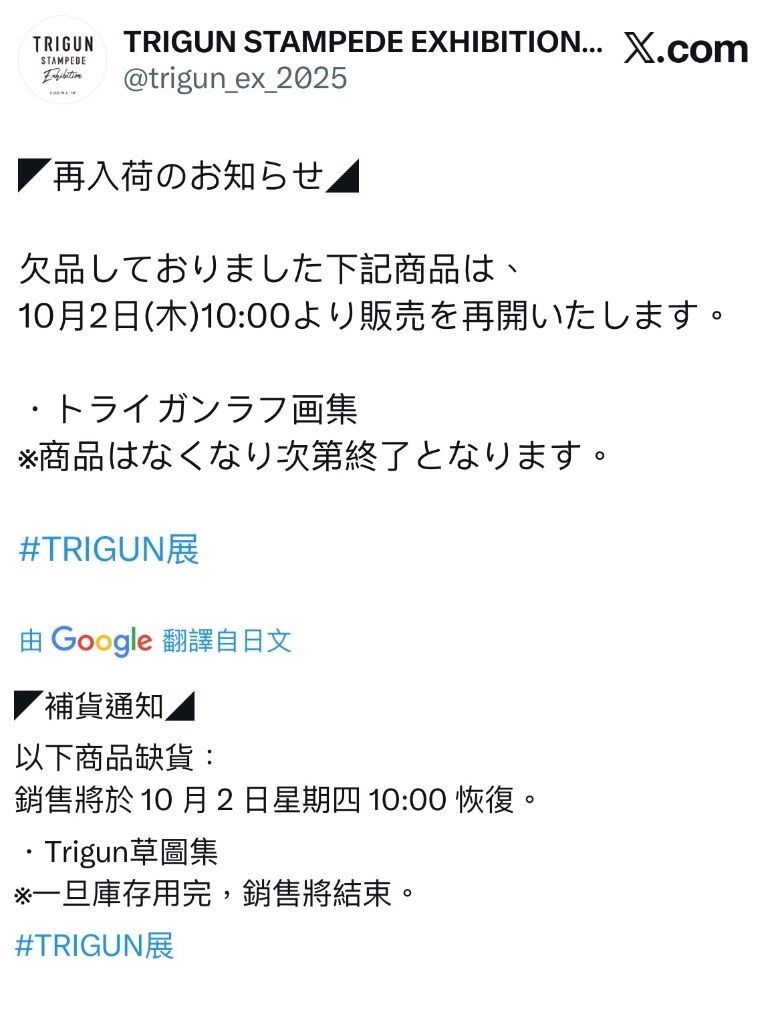Image resolution: width=782 pixels, height=1024 pixels.
Task: Open the TRIGUN STAMPEDE EXHIBITION profile picture
Action: [63, 59]
